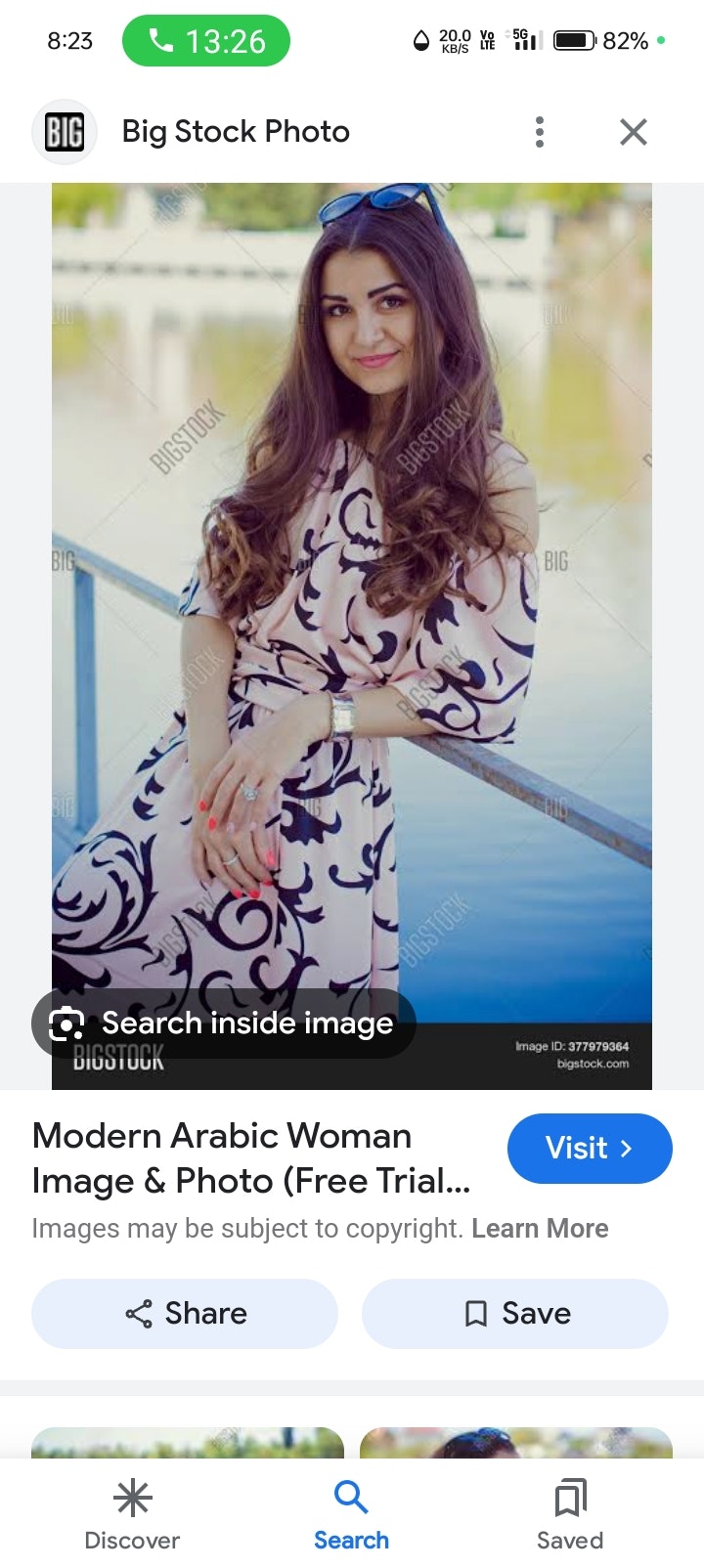Screen dimensions: 704x1568
Task: Open the Learn More copyright link
Action: click(540, 1229)
